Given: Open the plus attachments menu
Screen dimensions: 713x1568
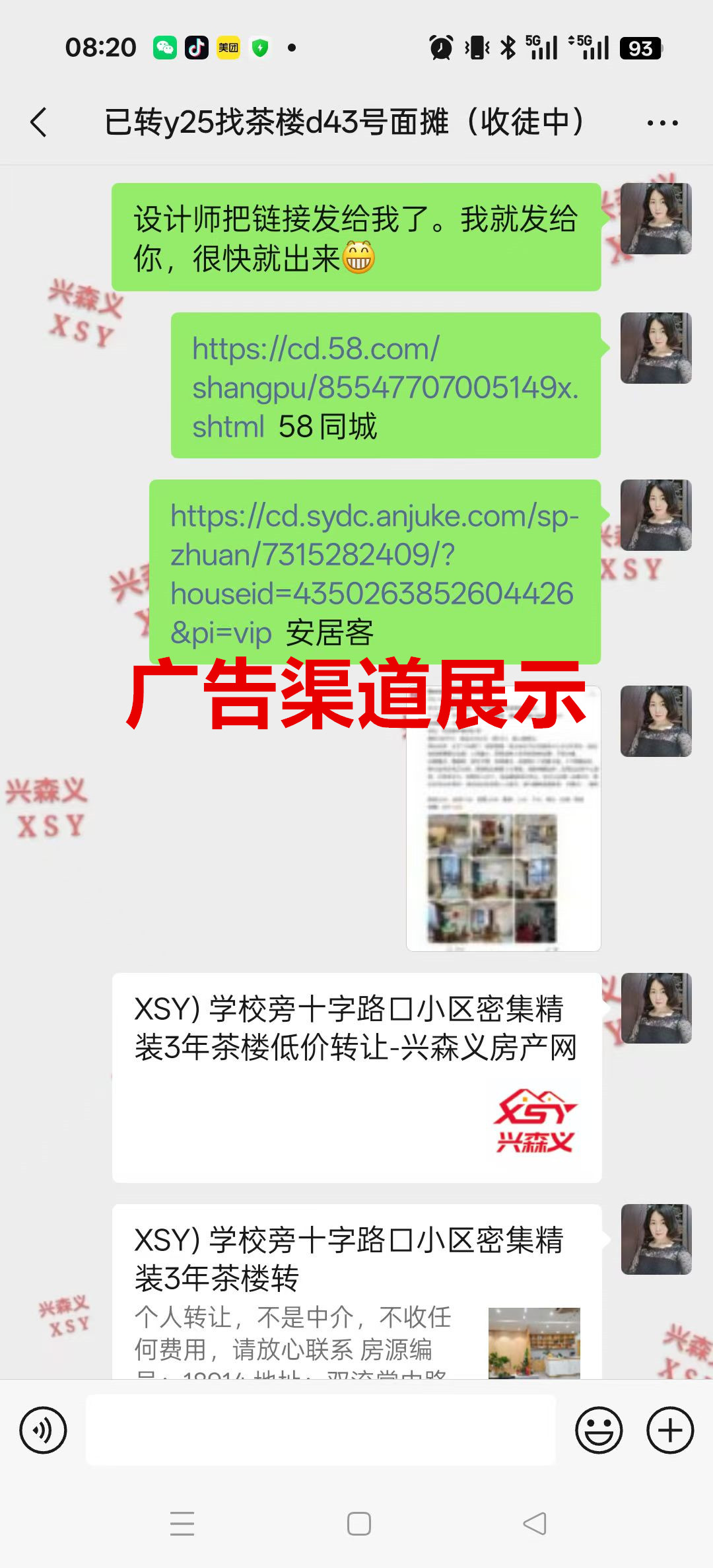Looking at the screenshot, I should pos(669,1430).
